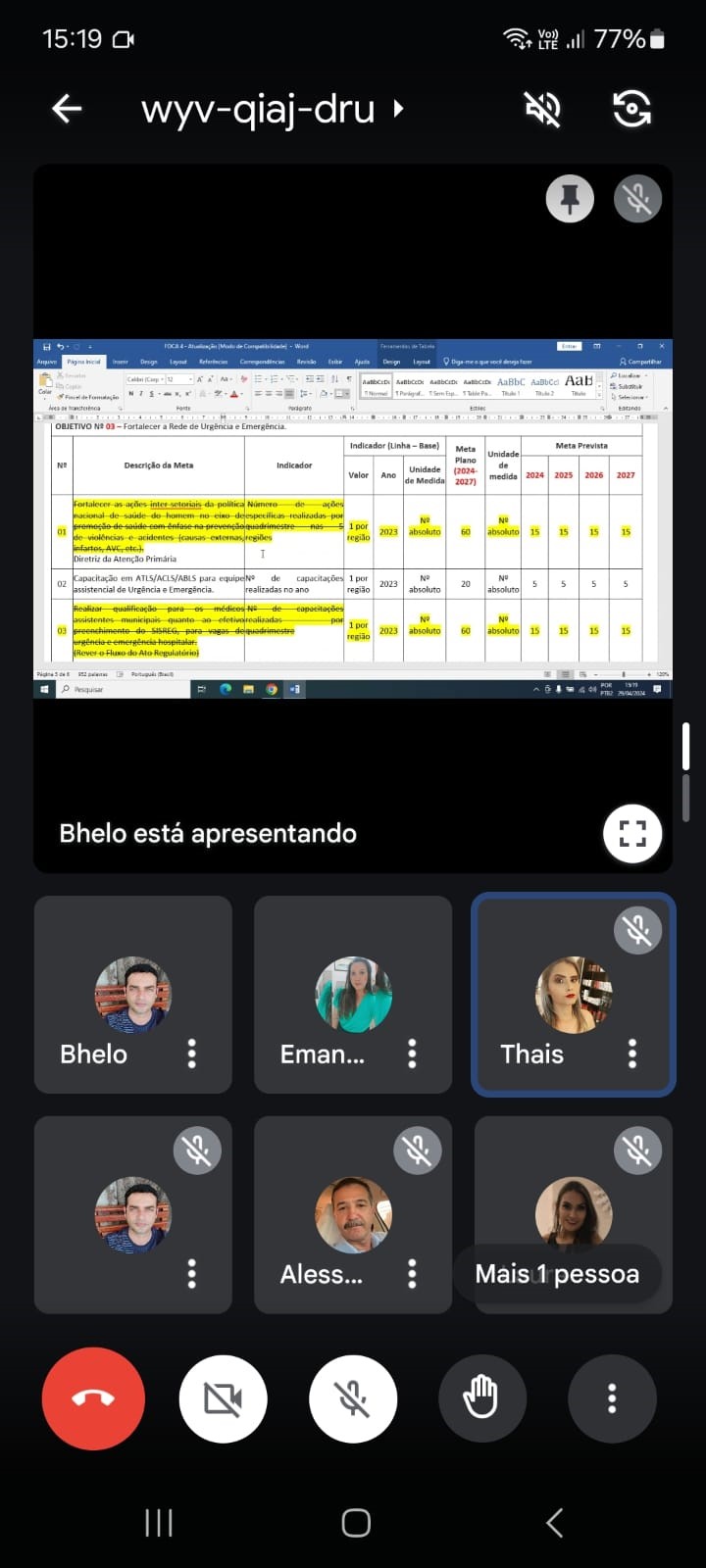Image resolution: width=706 pixels, height=1568 pixels.
Task: Turn on the camera
Action: 224,1398
